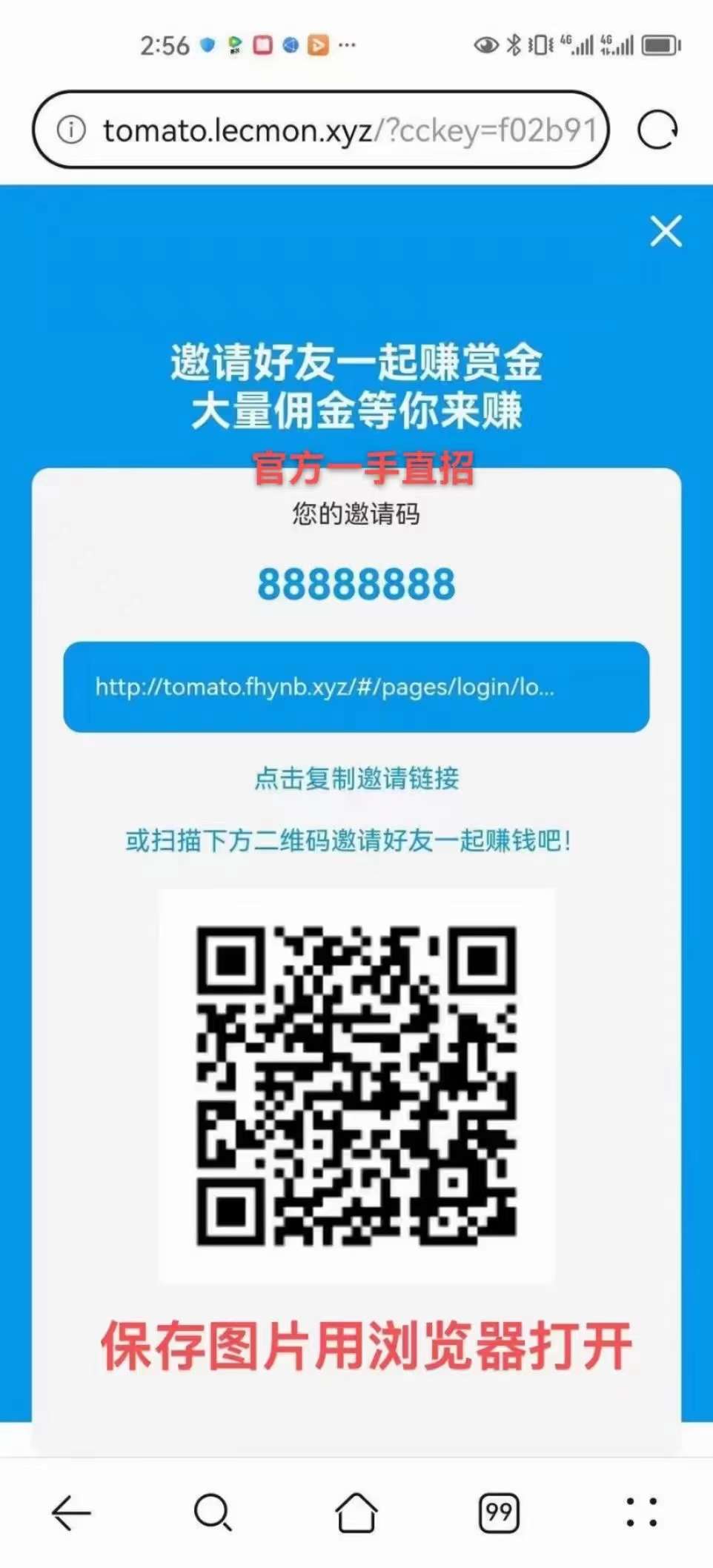Tap the tomato.fhynb.xyz invite link box
Viewport: 713px width, 1568px height.
click(x=356, y=687)
